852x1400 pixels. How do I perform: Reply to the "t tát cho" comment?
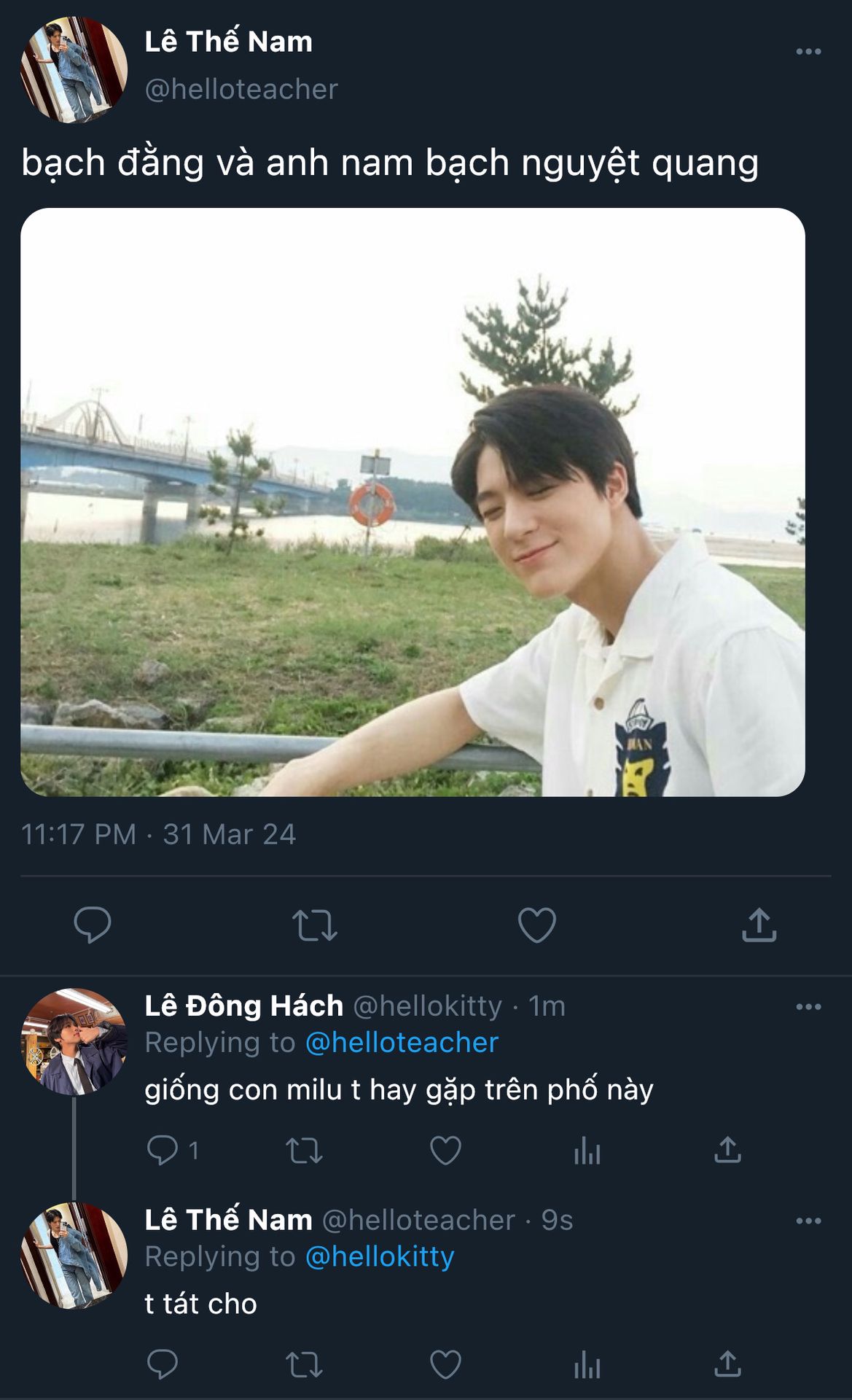click(163, 1364)
